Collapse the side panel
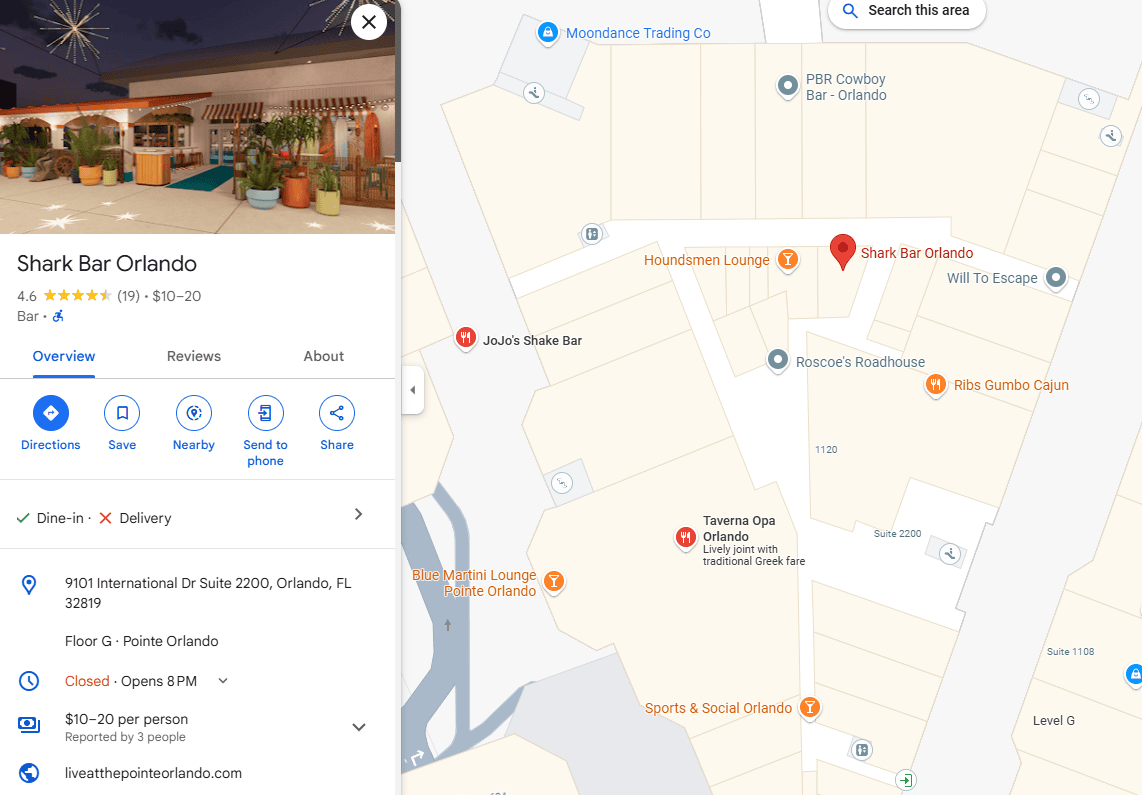The image size is (1142, 795). tap(412, 390)
